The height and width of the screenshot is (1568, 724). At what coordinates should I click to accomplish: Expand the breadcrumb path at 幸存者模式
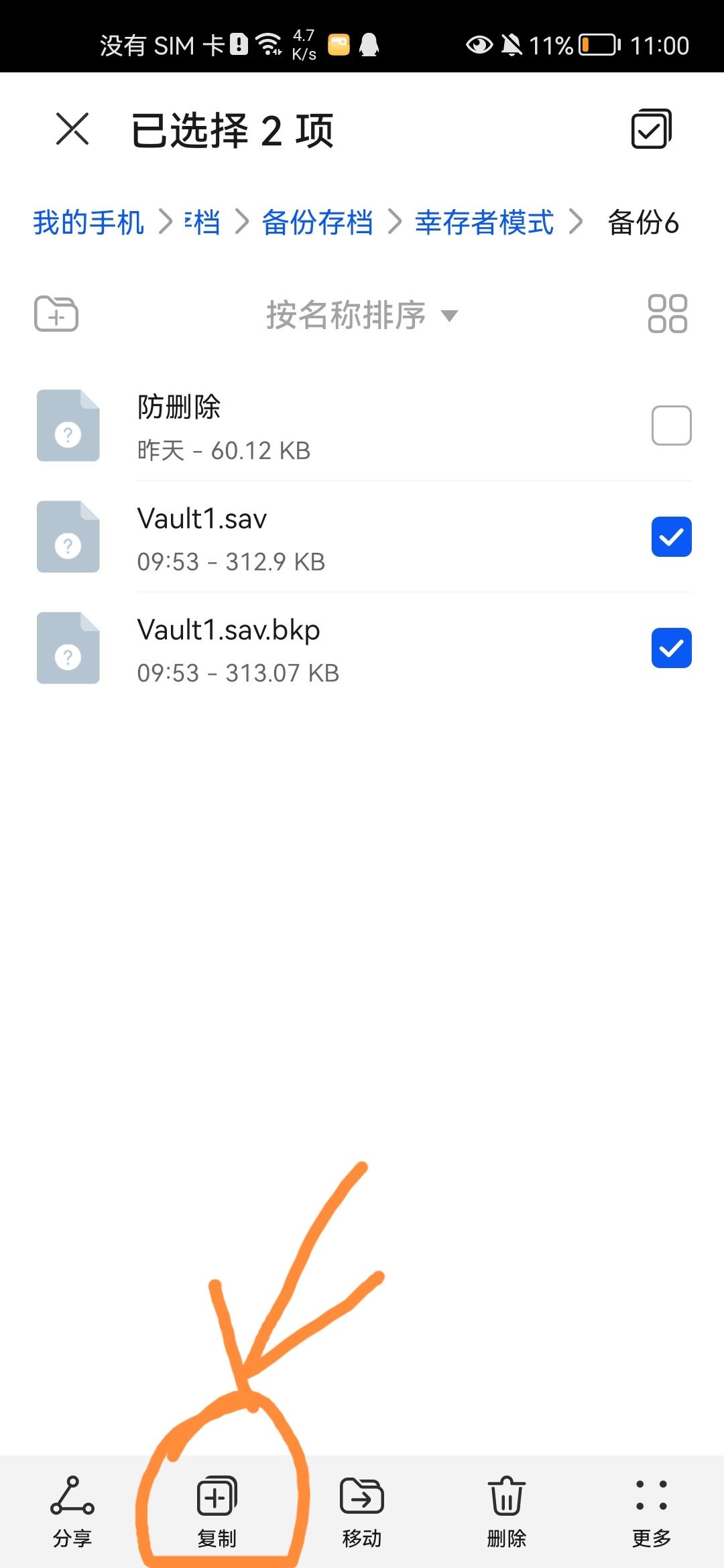click(x=483, y=223)
